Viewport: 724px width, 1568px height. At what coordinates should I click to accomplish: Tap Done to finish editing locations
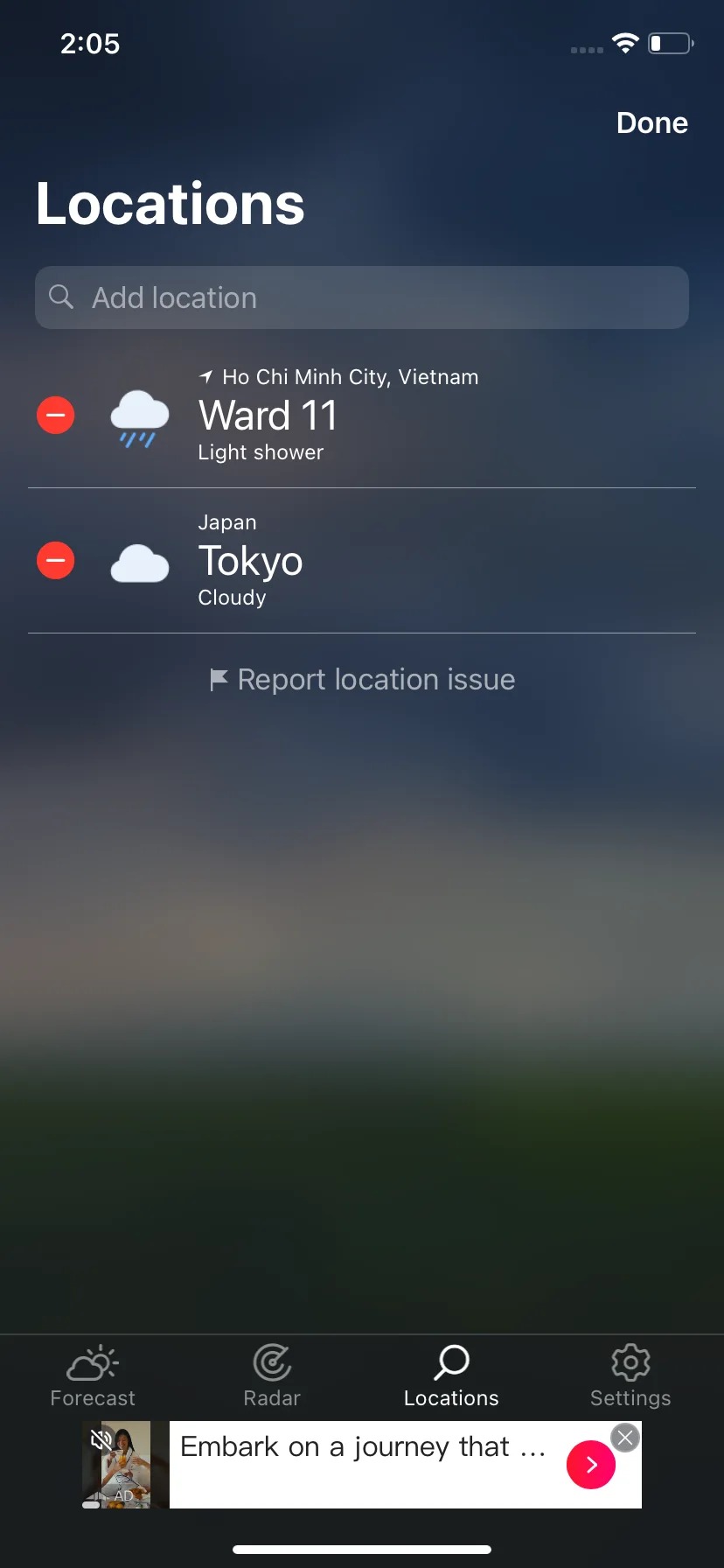pyautogui.click(x=651, y=123)
